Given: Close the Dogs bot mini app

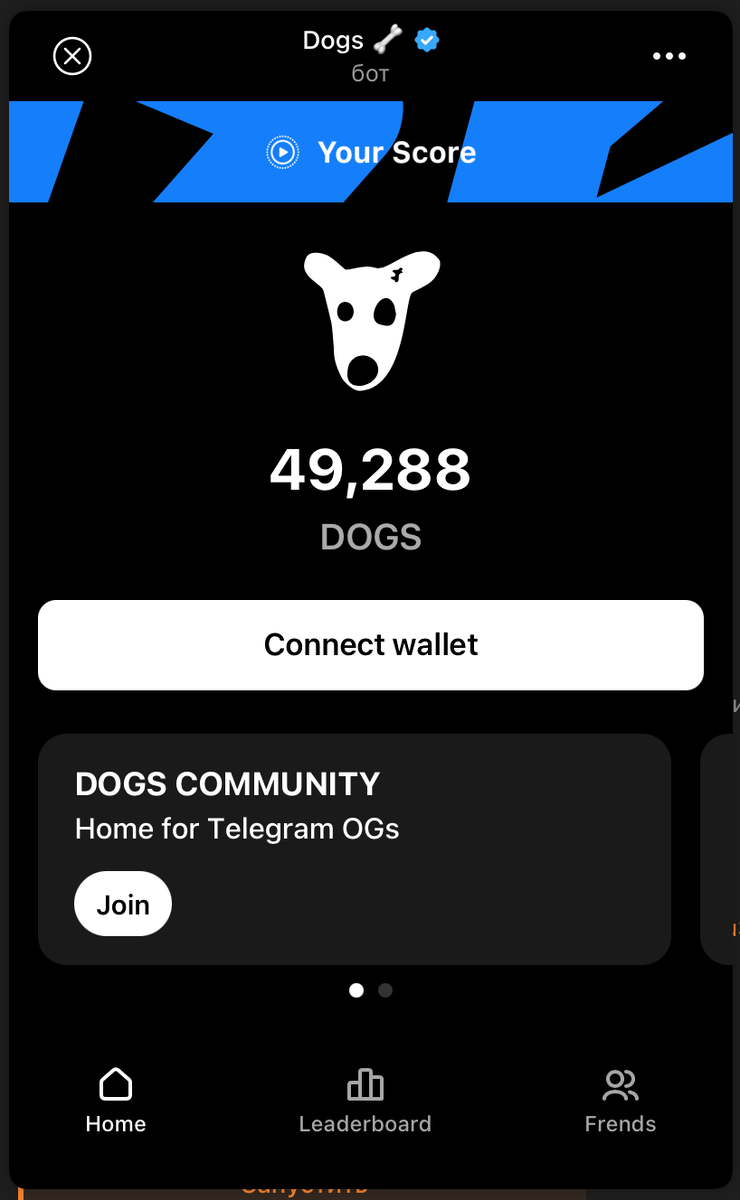Looking at the screenshot, I should [x=72, y=56].
